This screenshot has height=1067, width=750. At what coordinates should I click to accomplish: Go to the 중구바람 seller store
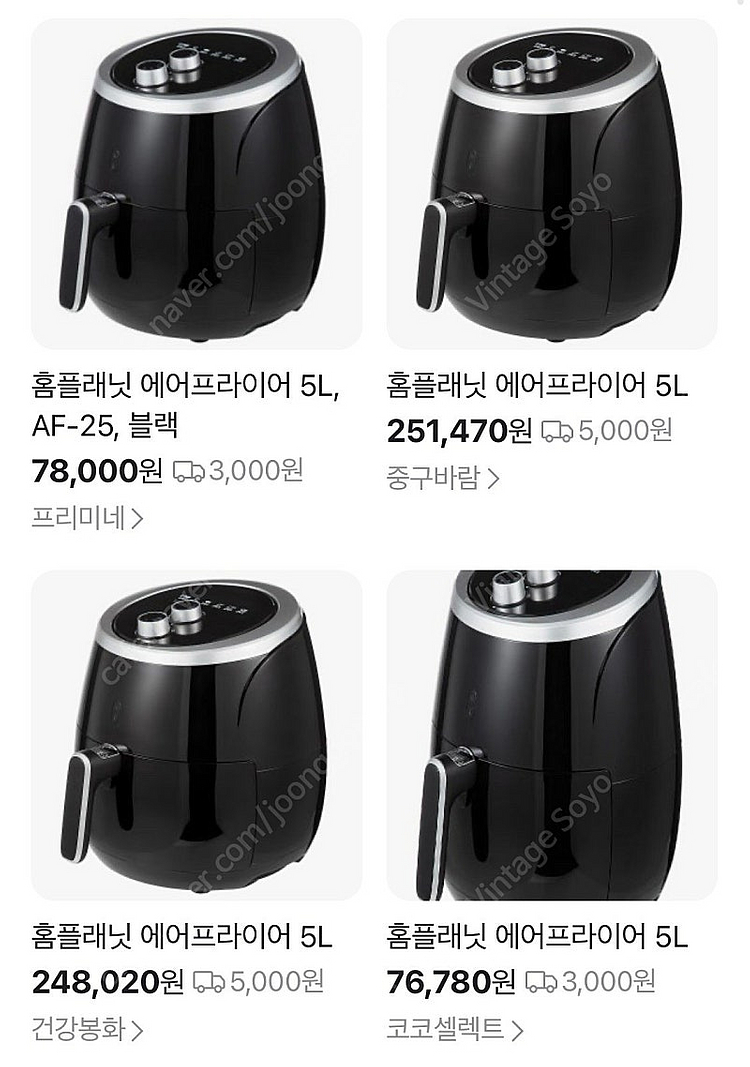pos(442,477)
